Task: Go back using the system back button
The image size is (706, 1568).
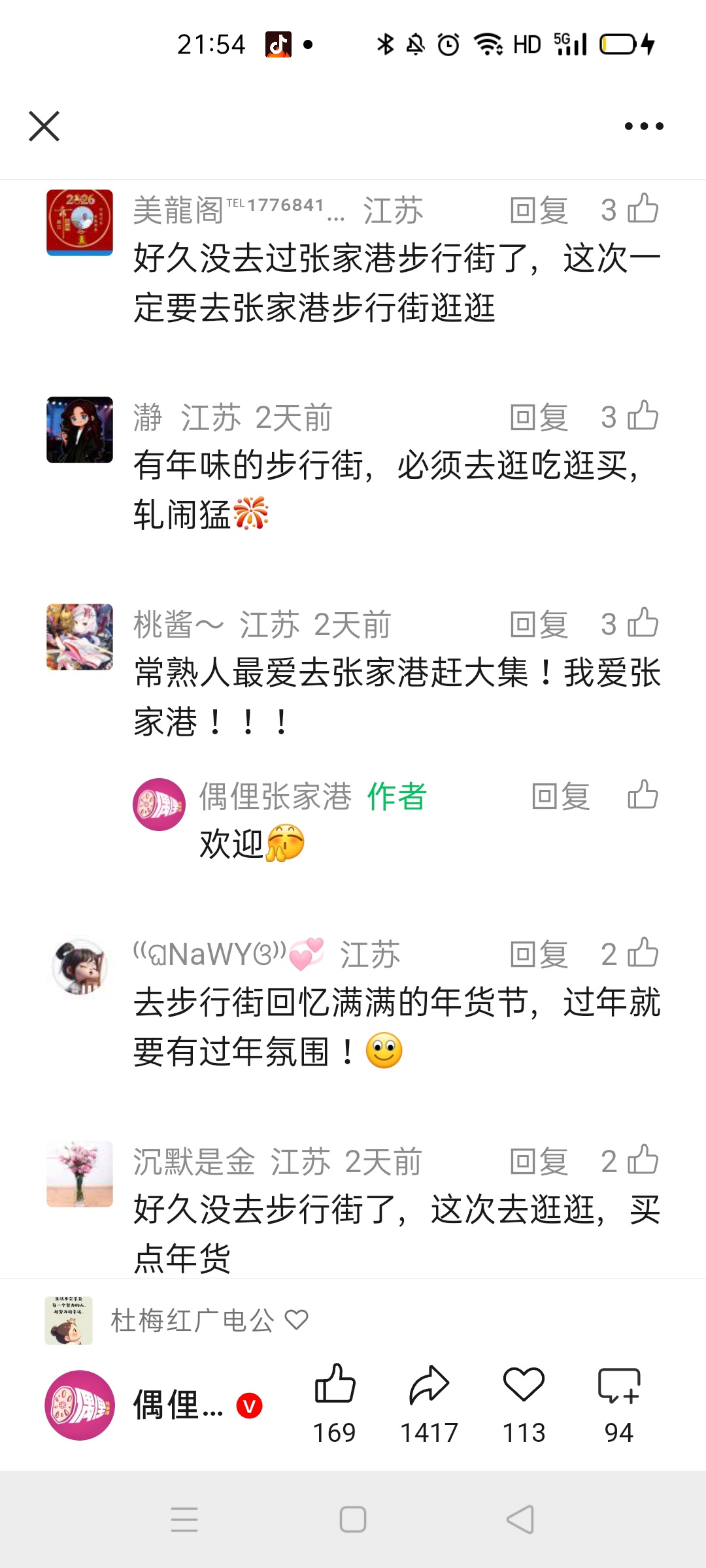Action: [521, 1519]
